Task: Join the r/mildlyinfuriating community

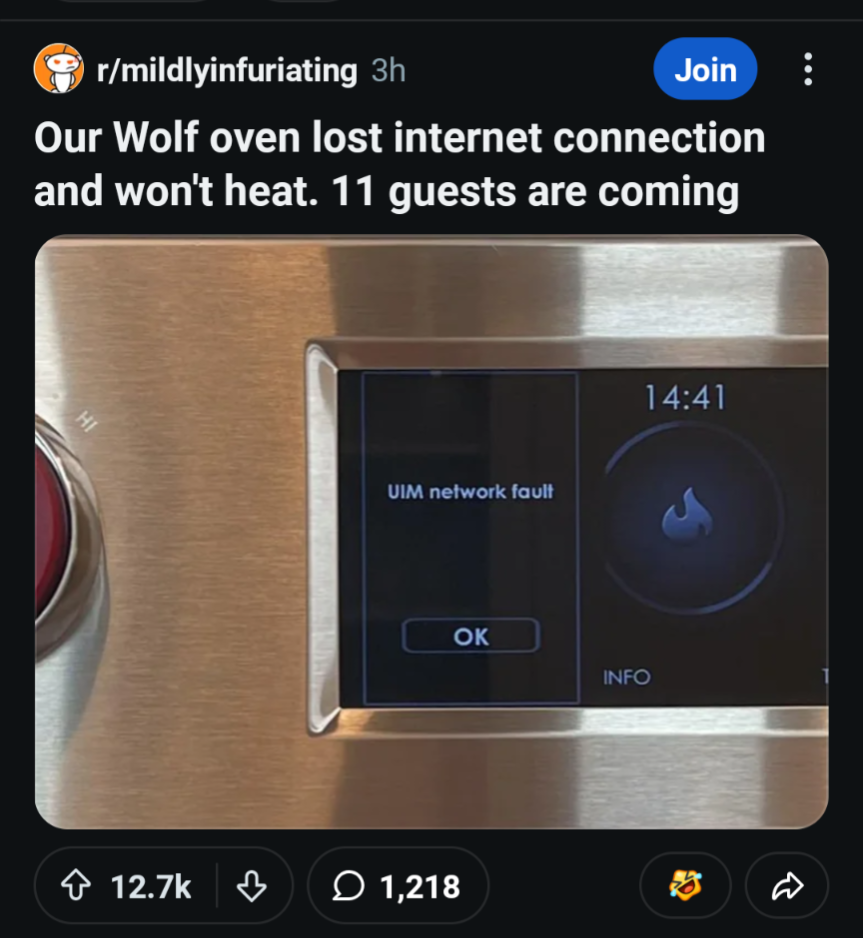Action: click(705, 71)
